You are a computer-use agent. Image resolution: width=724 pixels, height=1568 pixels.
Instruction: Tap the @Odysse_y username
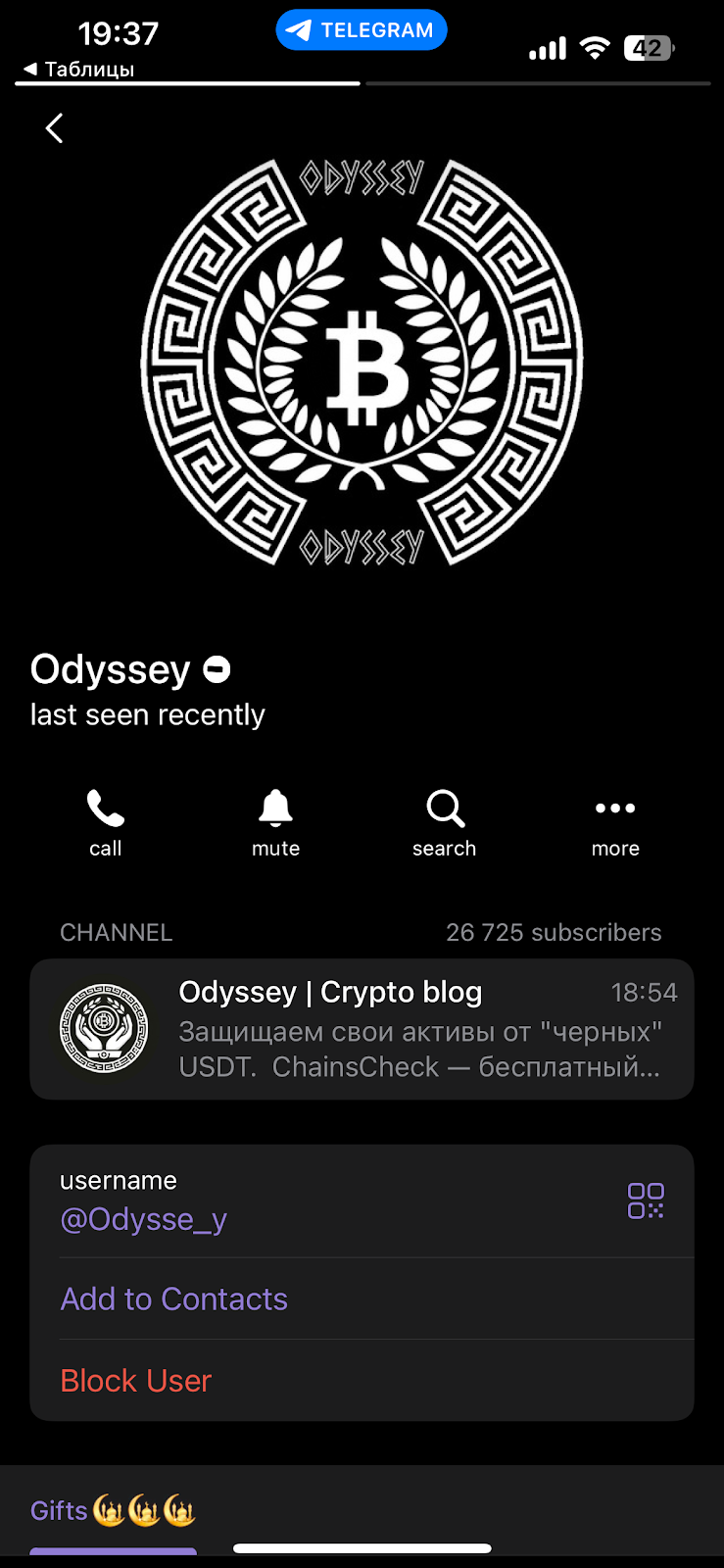coord(144,1219)
